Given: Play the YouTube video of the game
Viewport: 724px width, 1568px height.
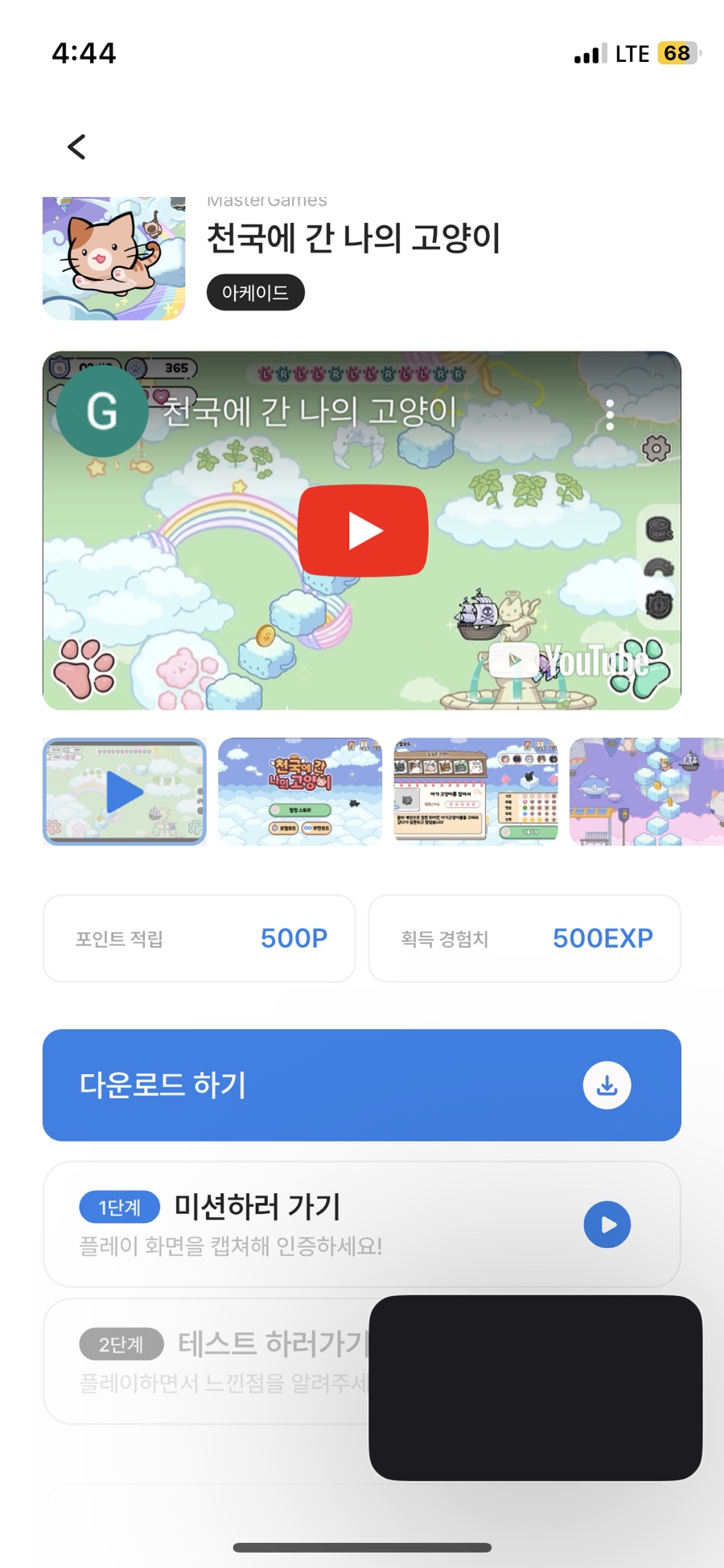Looking at the screenshot, I should (x=363, y=531).
